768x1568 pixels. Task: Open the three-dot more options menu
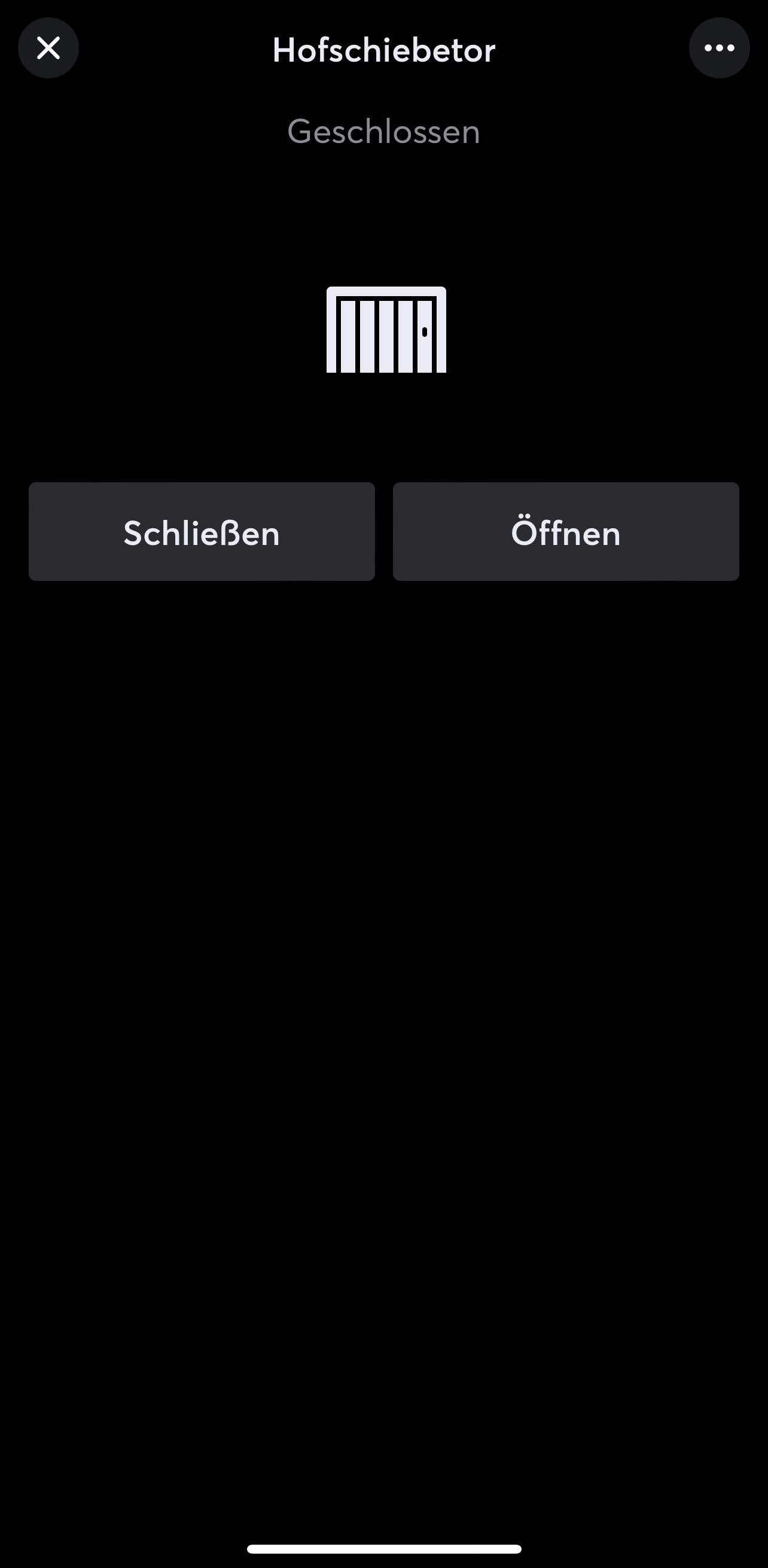719,48
